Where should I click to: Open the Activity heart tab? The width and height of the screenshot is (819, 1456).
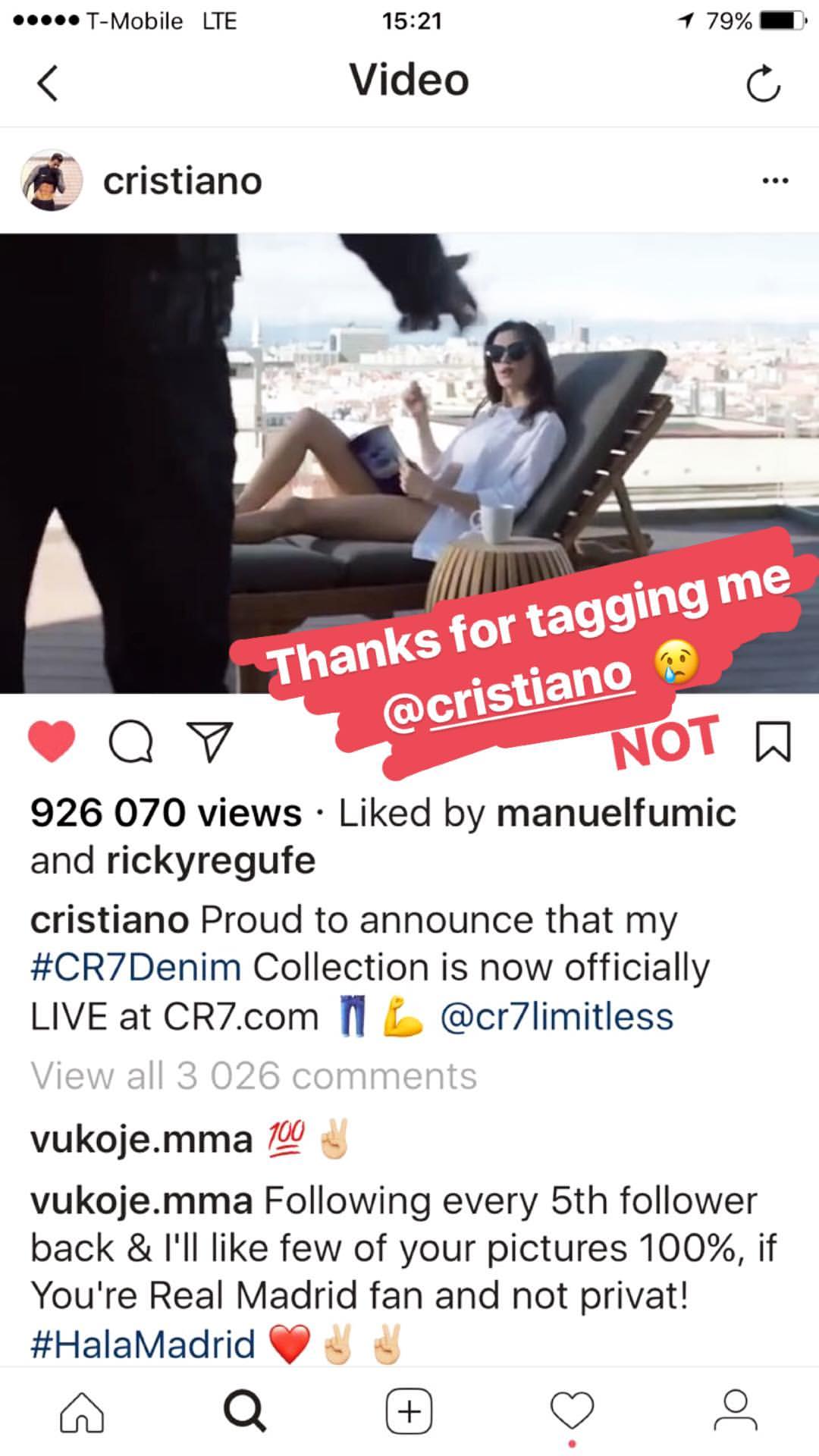[573, 1412]
